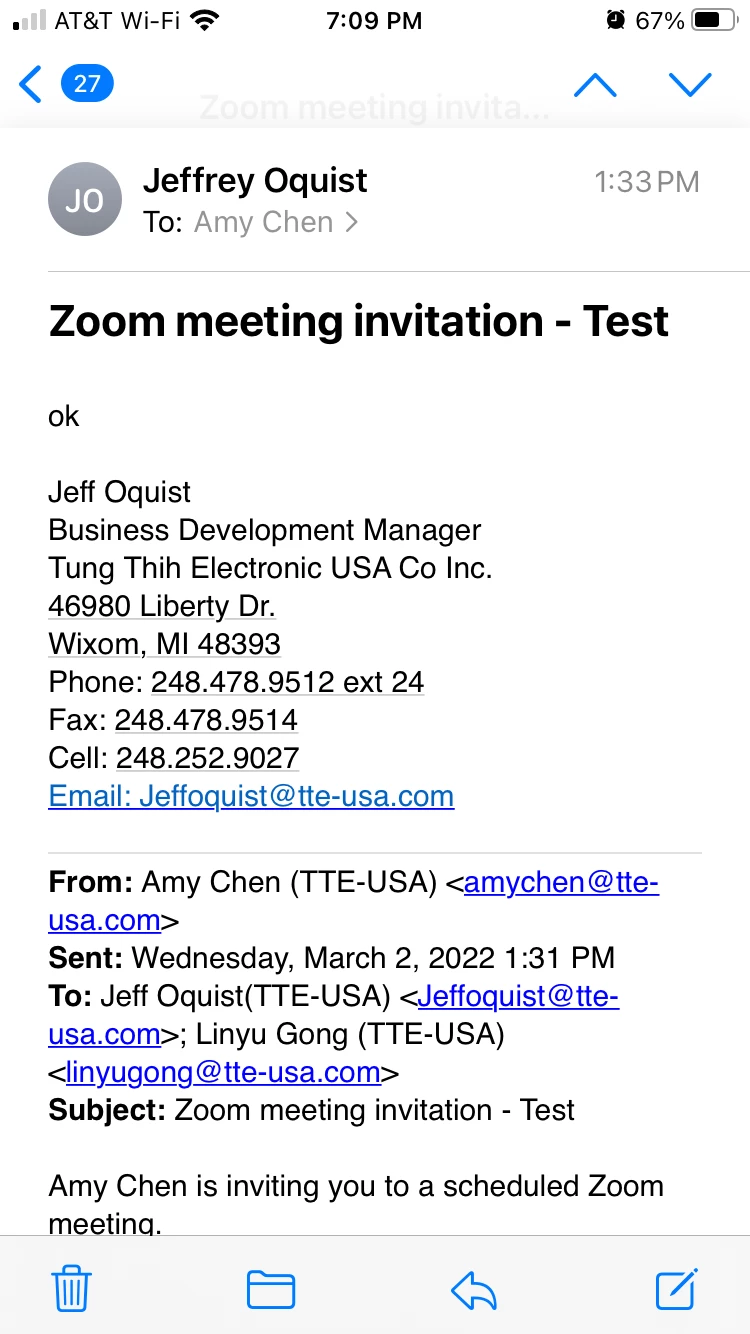
Task: Move this message to a folder
Action: (270, 1288)
